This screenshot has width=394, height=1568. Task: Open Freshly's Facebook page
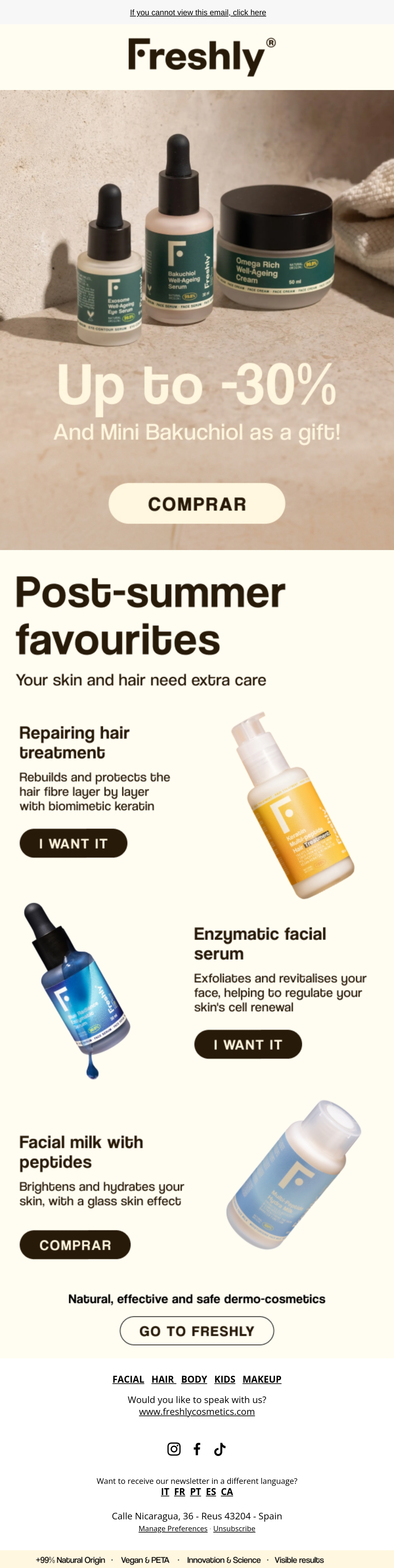coord(197,1449)
